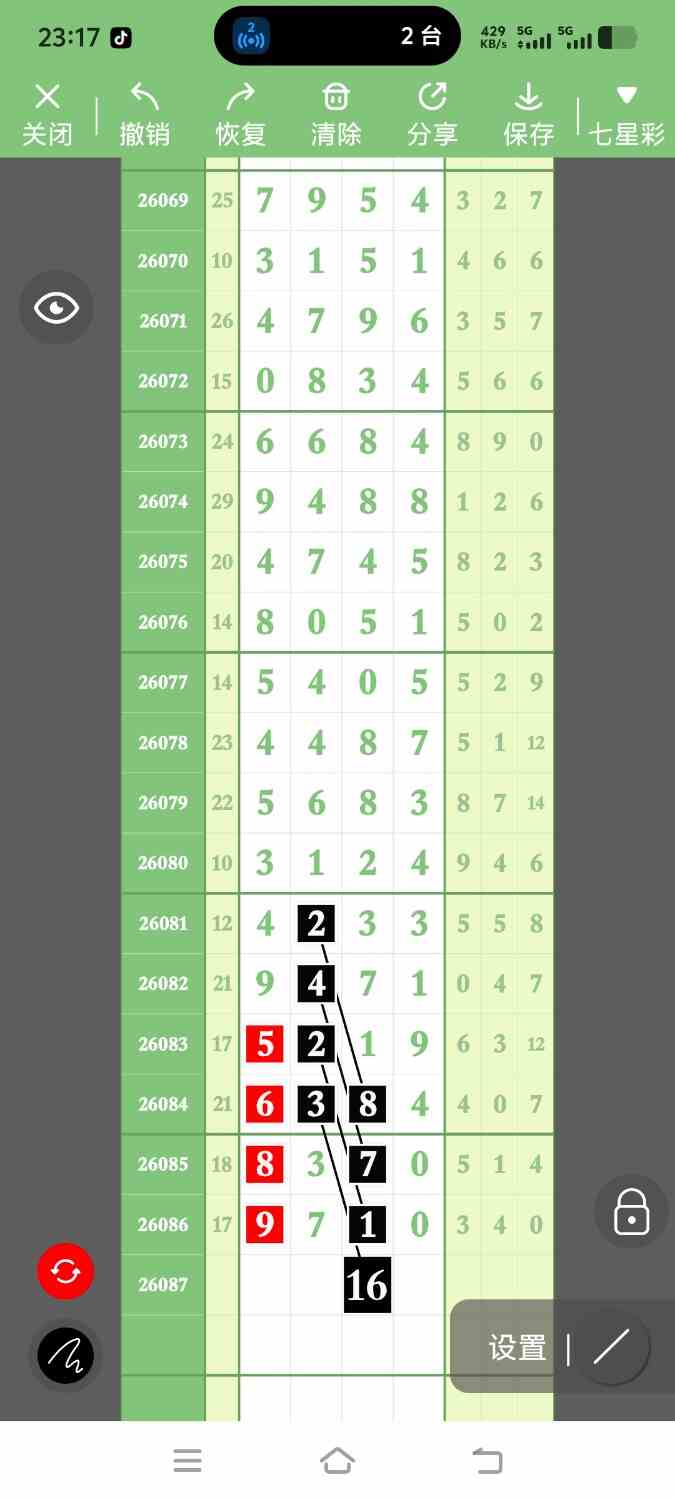Go to the phone's home screen
This screenshot has height=1500, width=675.
click(337, 1461)
